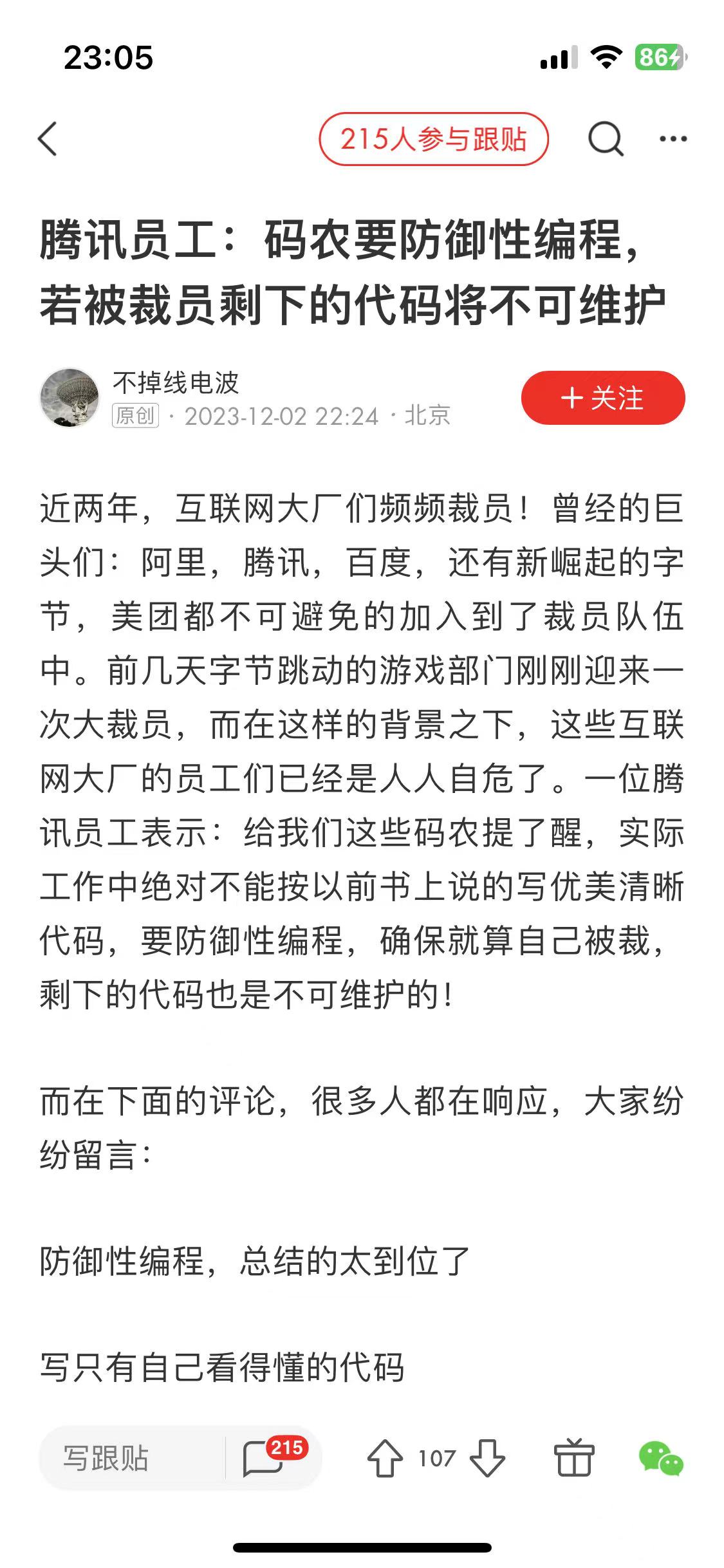724x1568 pixels.
Task: Downvote the article with the down arrow
Action: click(487, 1458)
